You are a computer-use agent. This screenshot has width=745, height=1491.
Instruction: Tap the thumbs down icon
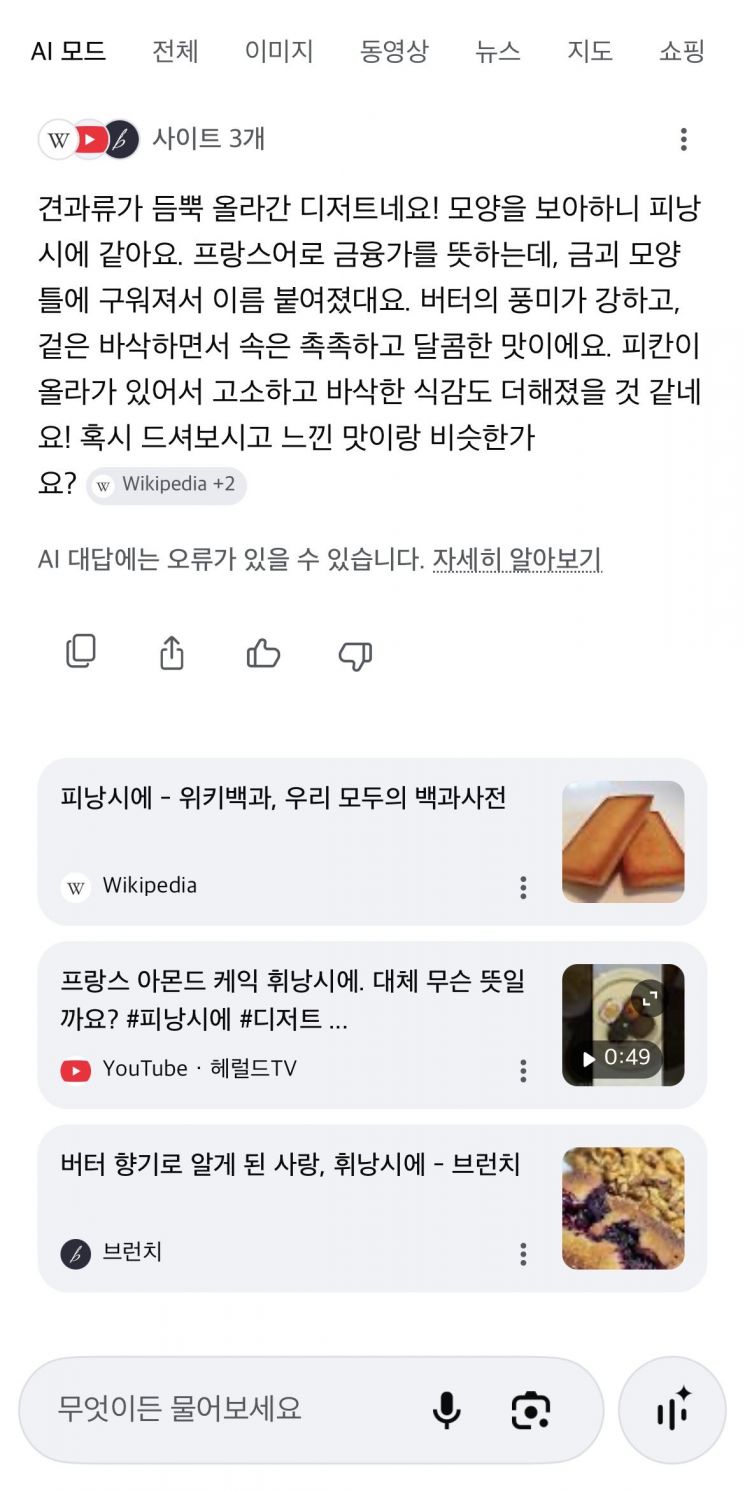356,651
